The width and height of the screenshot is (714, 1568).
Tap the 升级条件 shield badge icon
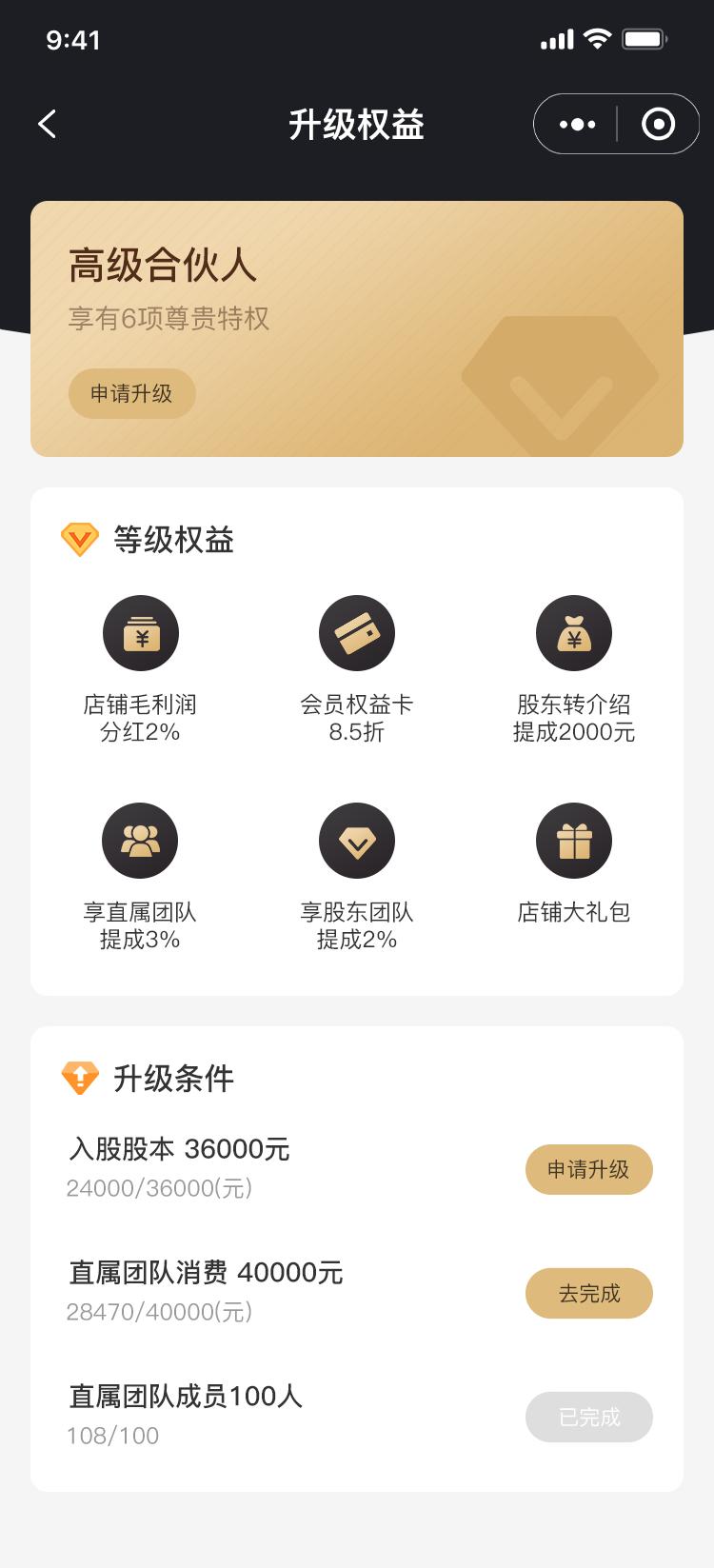(80, 1078)
